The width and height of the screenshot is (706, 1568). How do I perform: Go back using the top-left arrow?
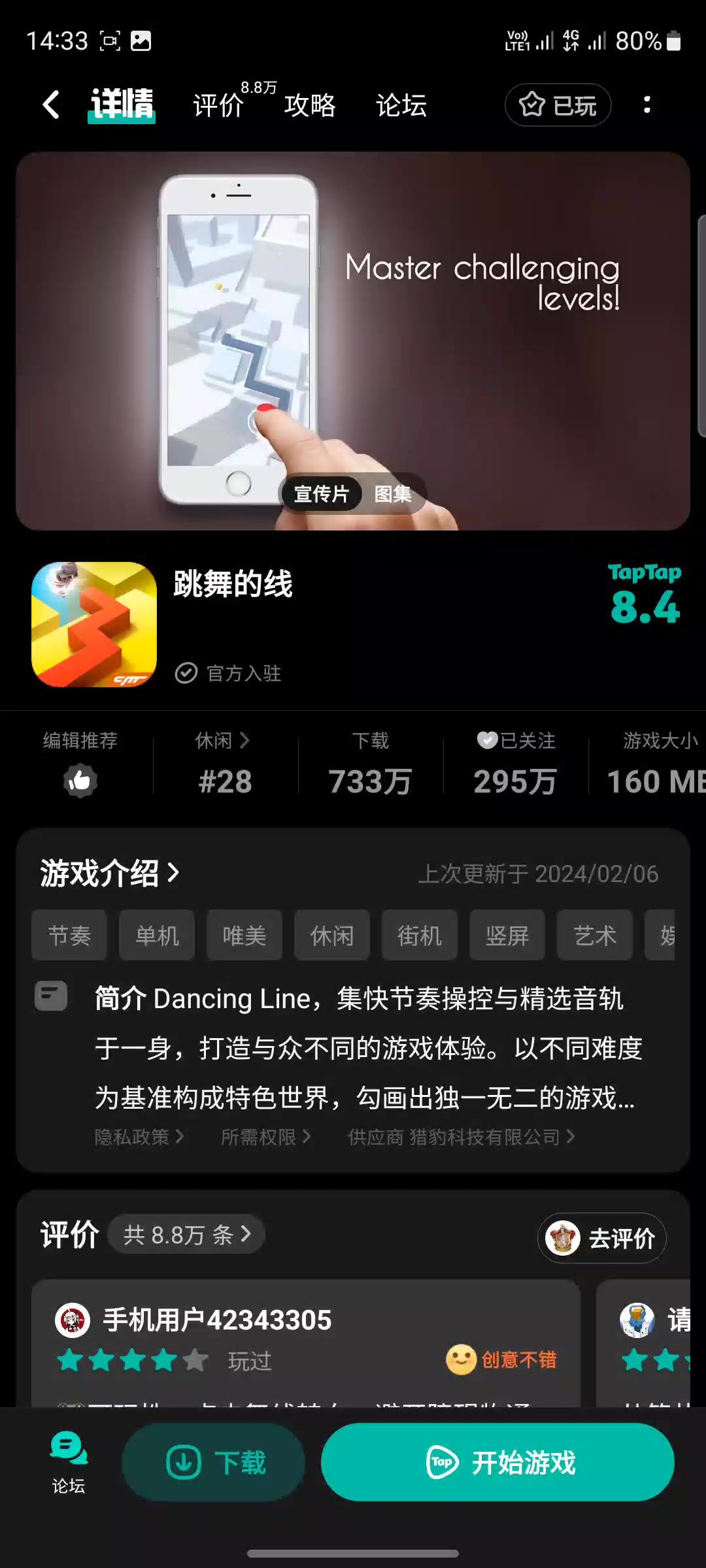coord(51,105)
